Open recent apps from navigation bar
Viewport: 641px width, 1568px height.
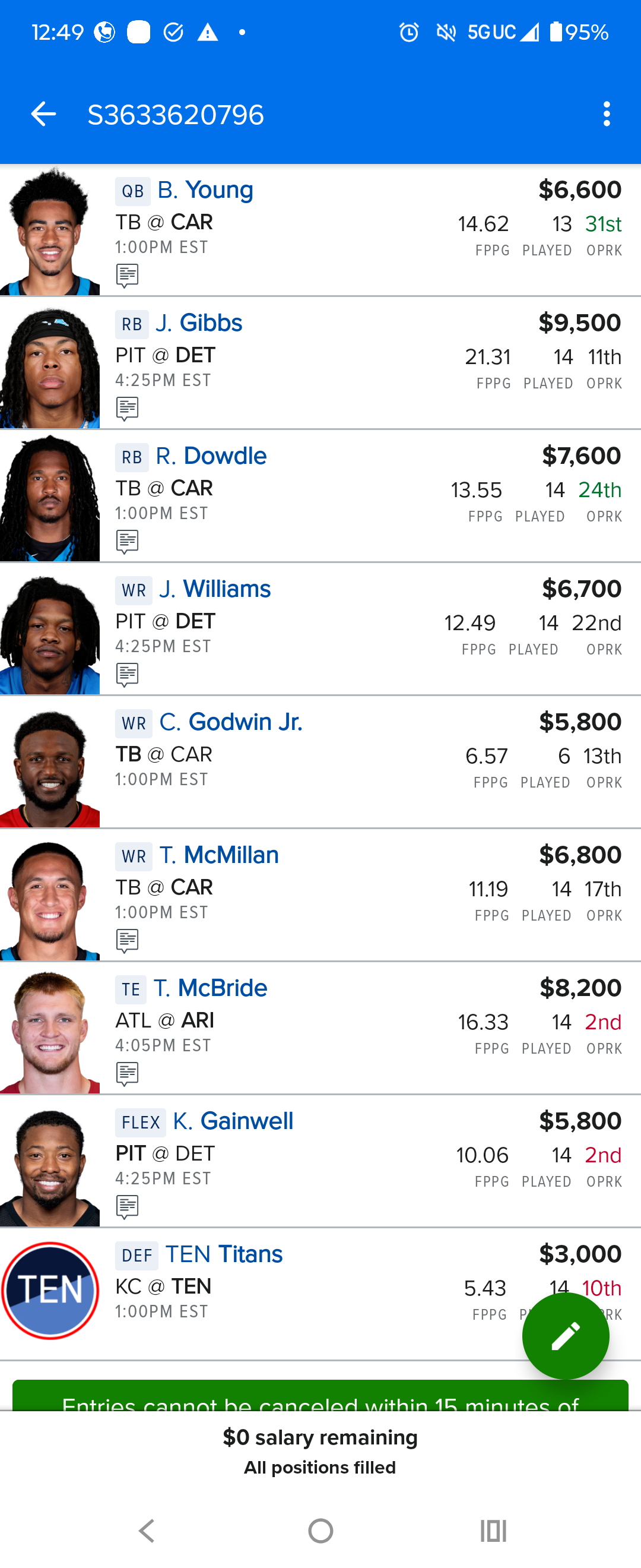493,1530
